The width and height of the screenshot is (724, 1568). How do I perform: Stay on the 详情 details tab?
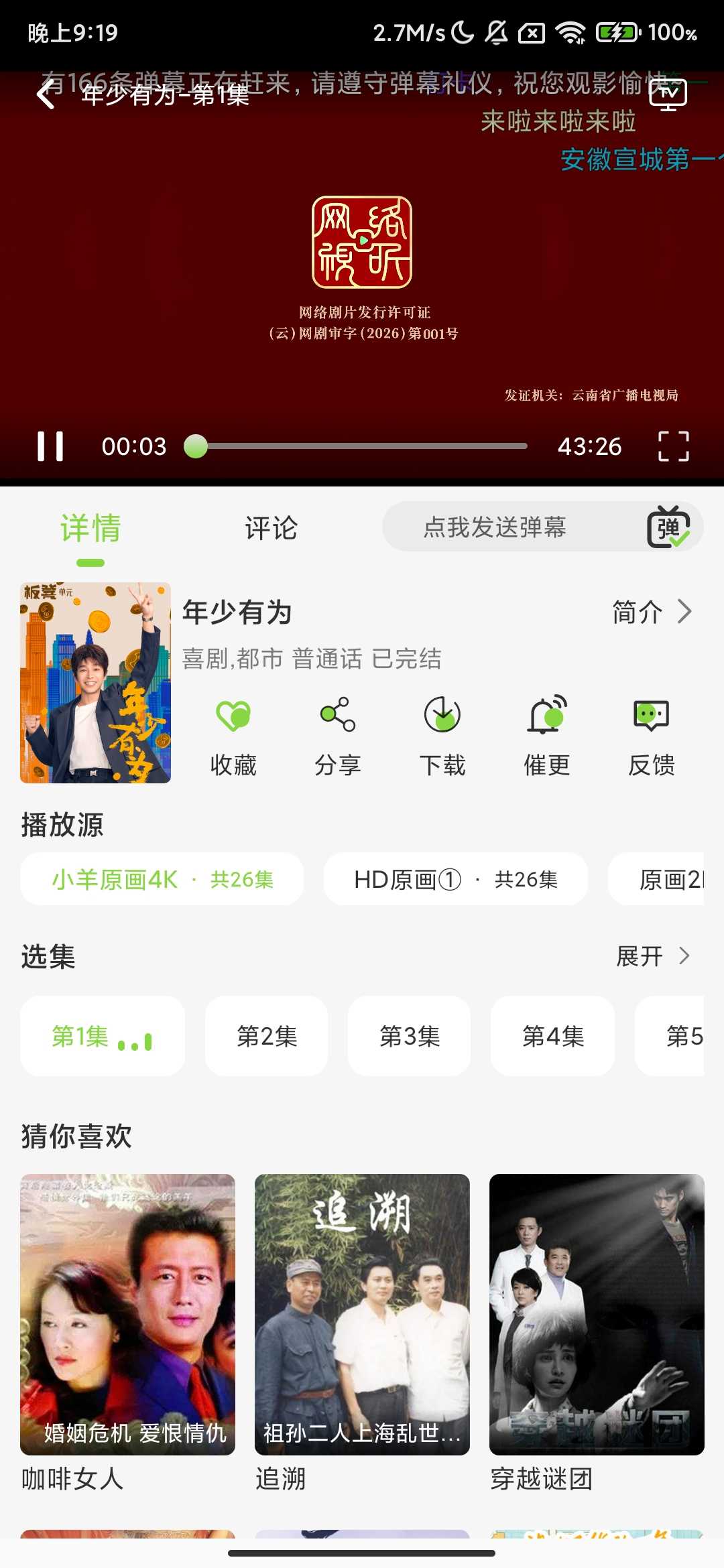point(90,528)
